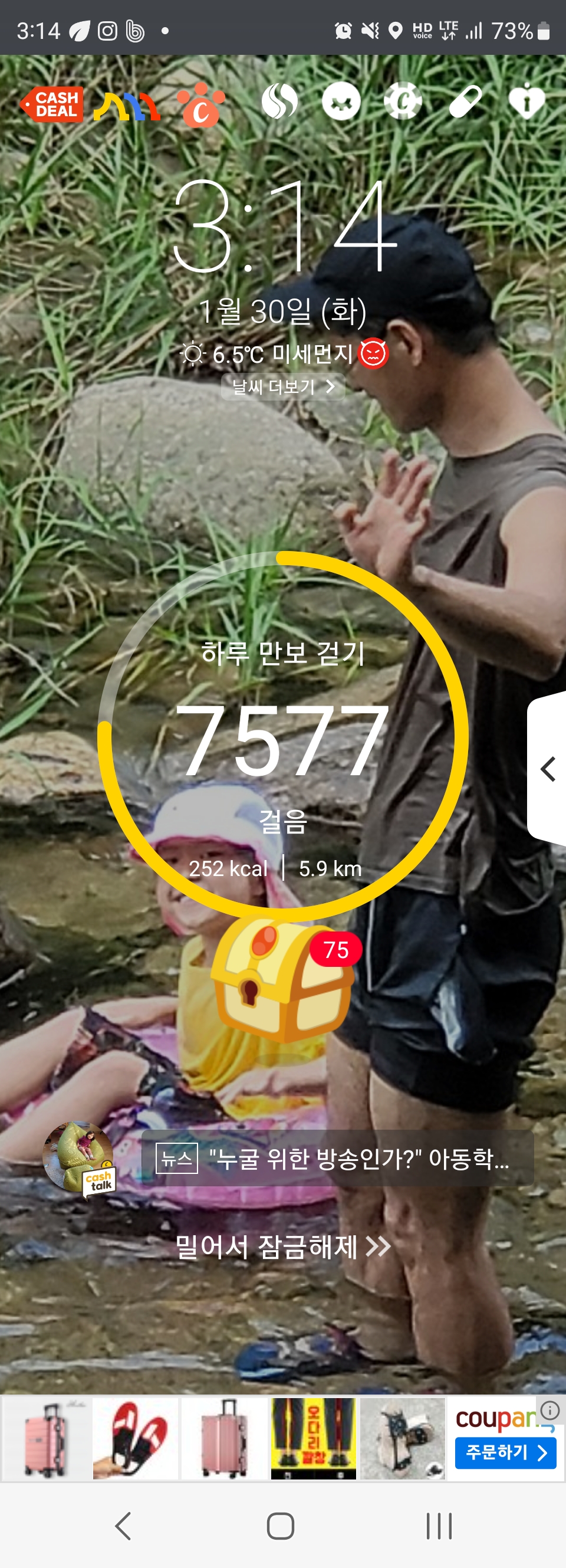The image size is (566, 1568).
Task: Open the red slippers ad item
Action: tap(135, 1438)
